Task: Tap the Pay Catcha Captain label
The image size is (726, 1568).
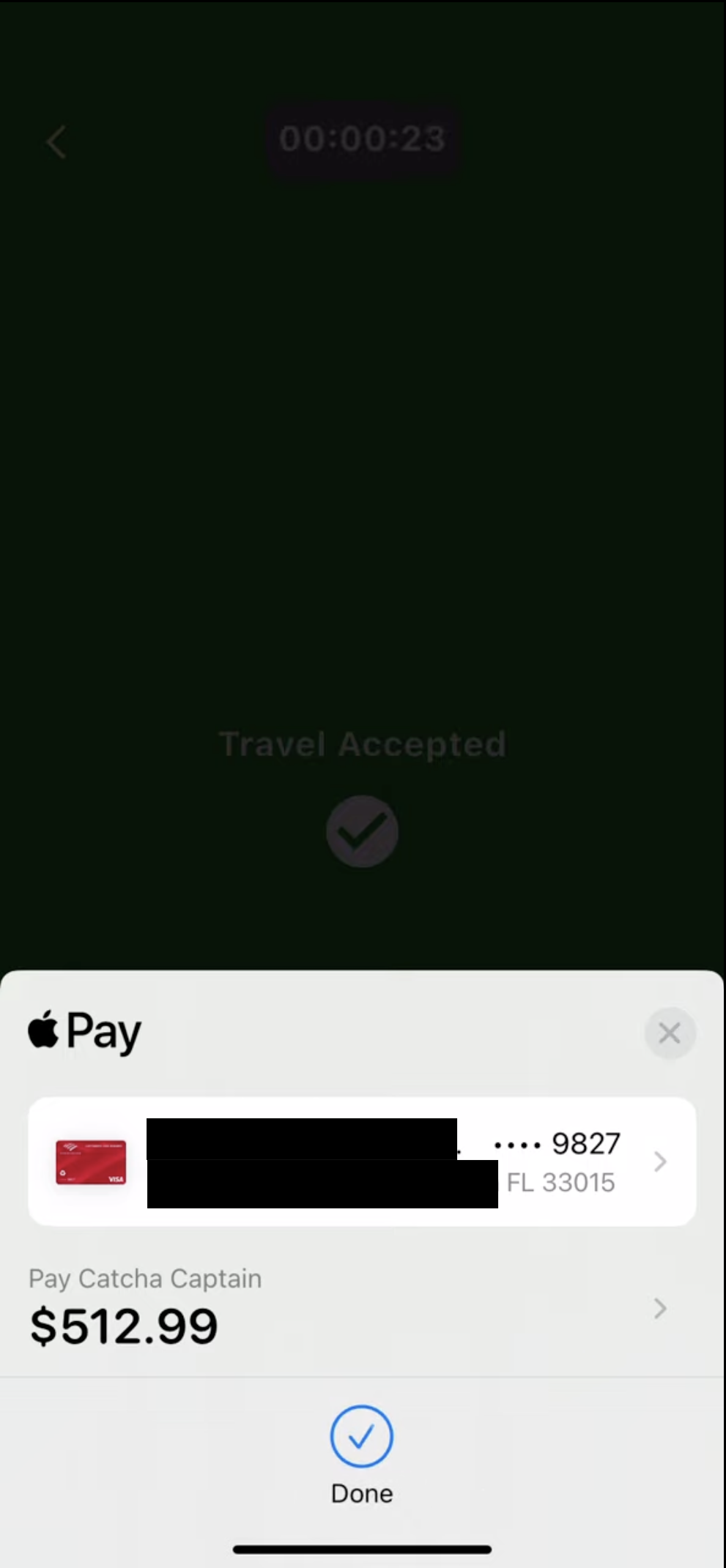Action: pos(144,1278)
